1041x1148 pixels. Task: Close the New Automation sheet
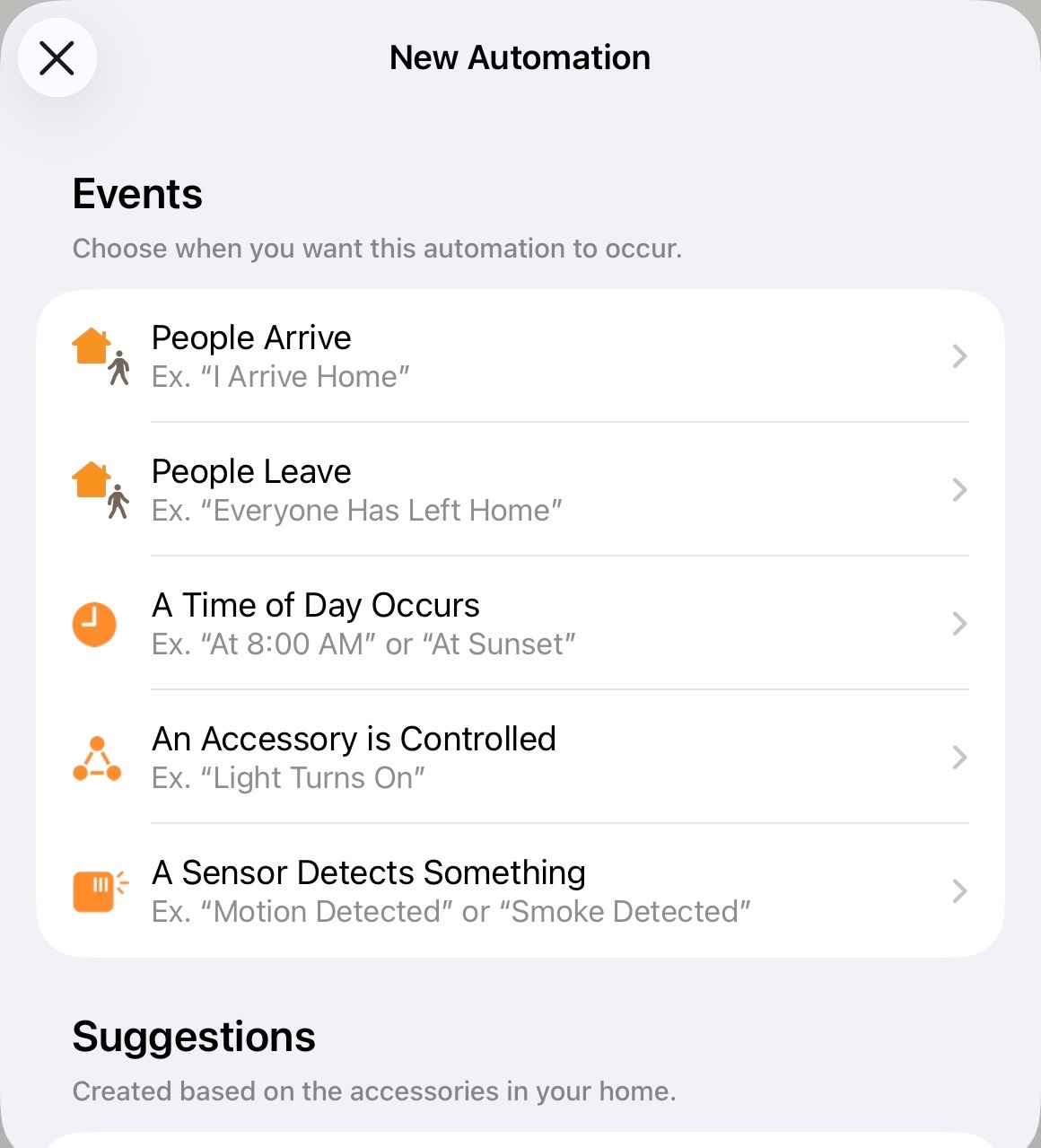point(57,59)
